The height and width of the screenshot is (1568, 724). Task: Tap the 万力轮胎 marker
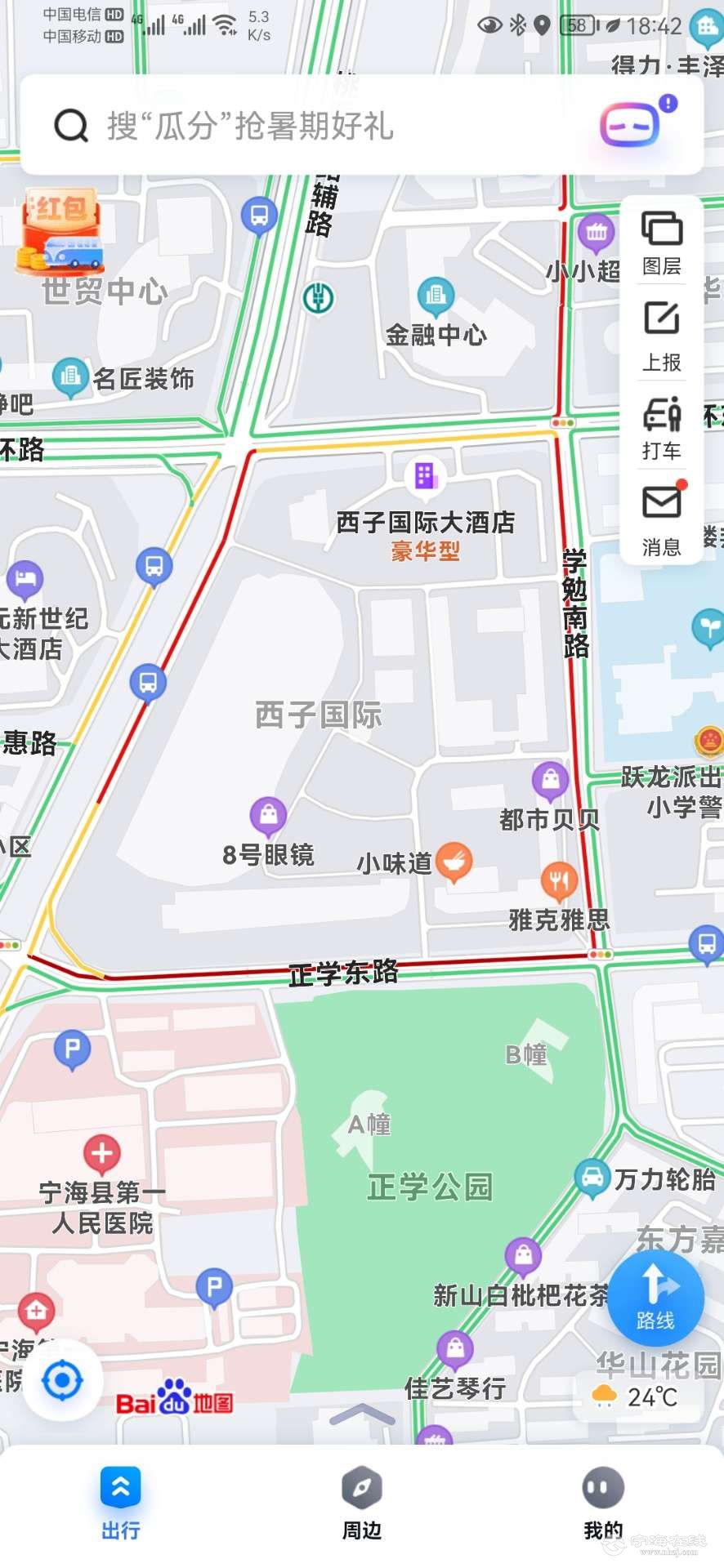coord(592,1178)
